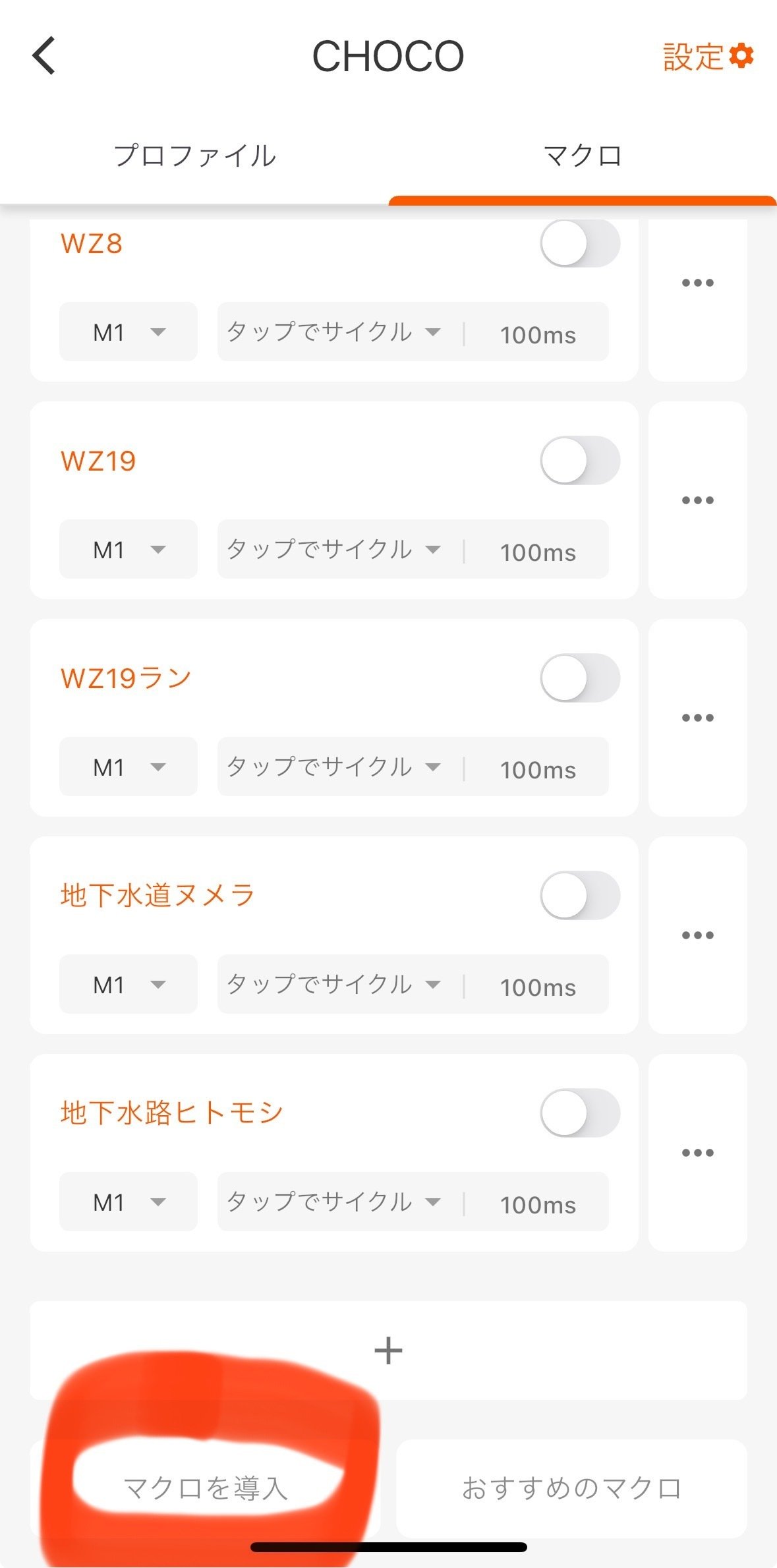Open the three-dot menu for WZ19ラン
The height and width of the screenshot is (1568, 777).
click(697, 718)
